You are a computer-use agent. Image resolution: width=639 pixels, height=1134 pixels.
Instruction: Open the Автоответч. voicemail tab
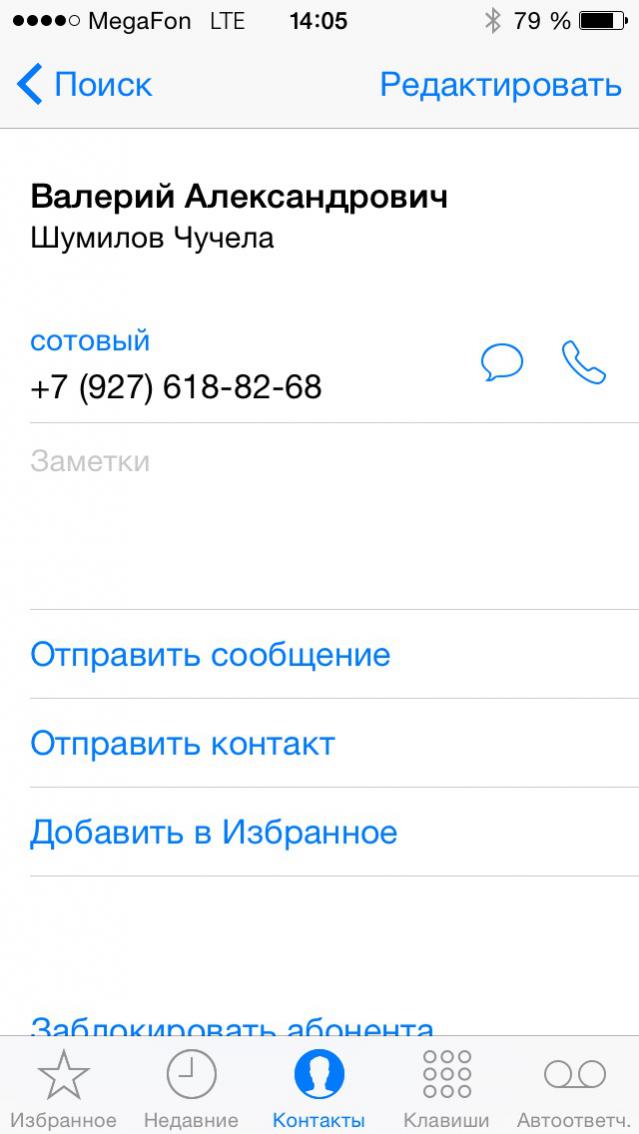click(575, 1088)
